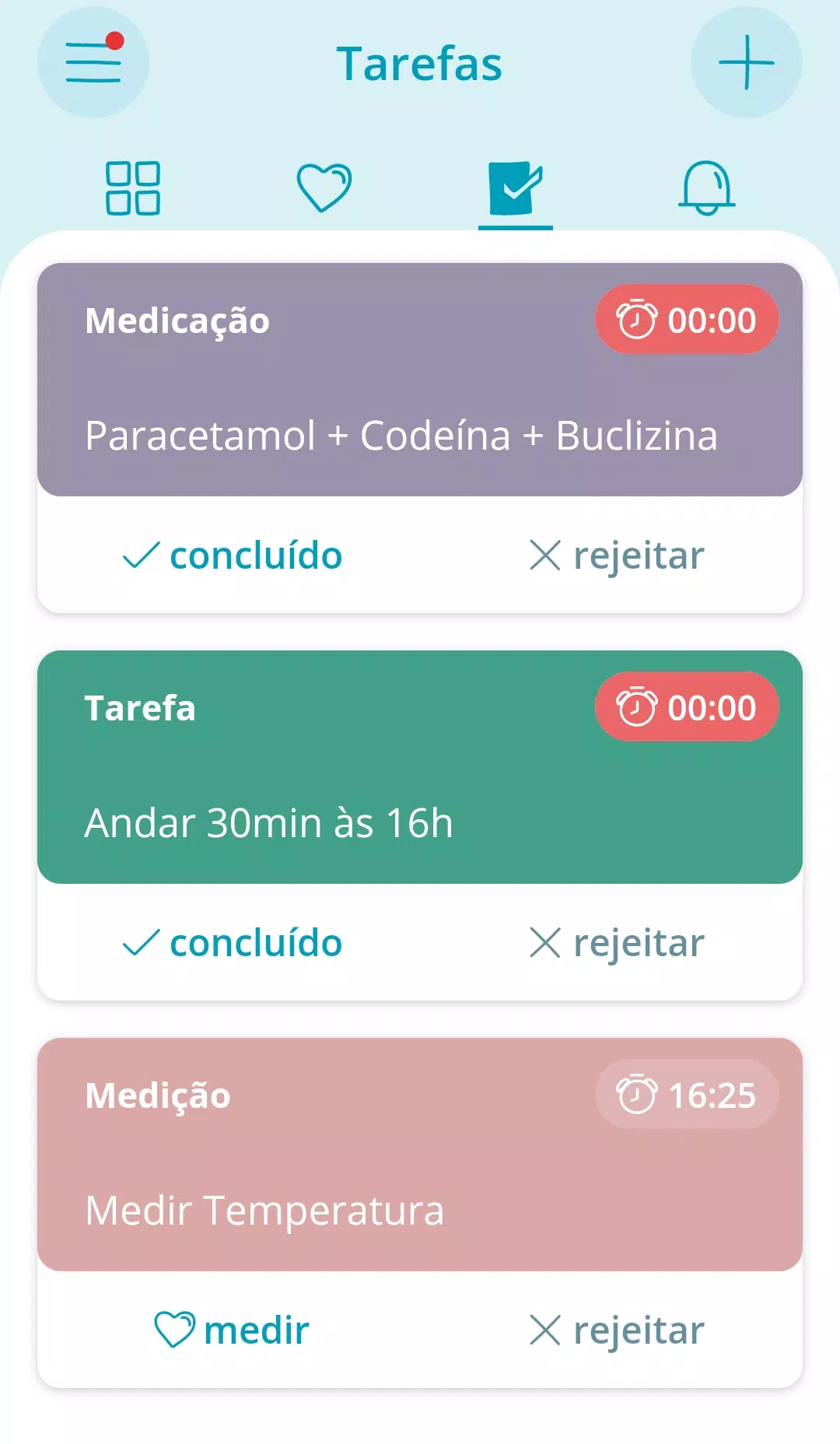Reject the Paracetamol medication task

pos(617,556)
